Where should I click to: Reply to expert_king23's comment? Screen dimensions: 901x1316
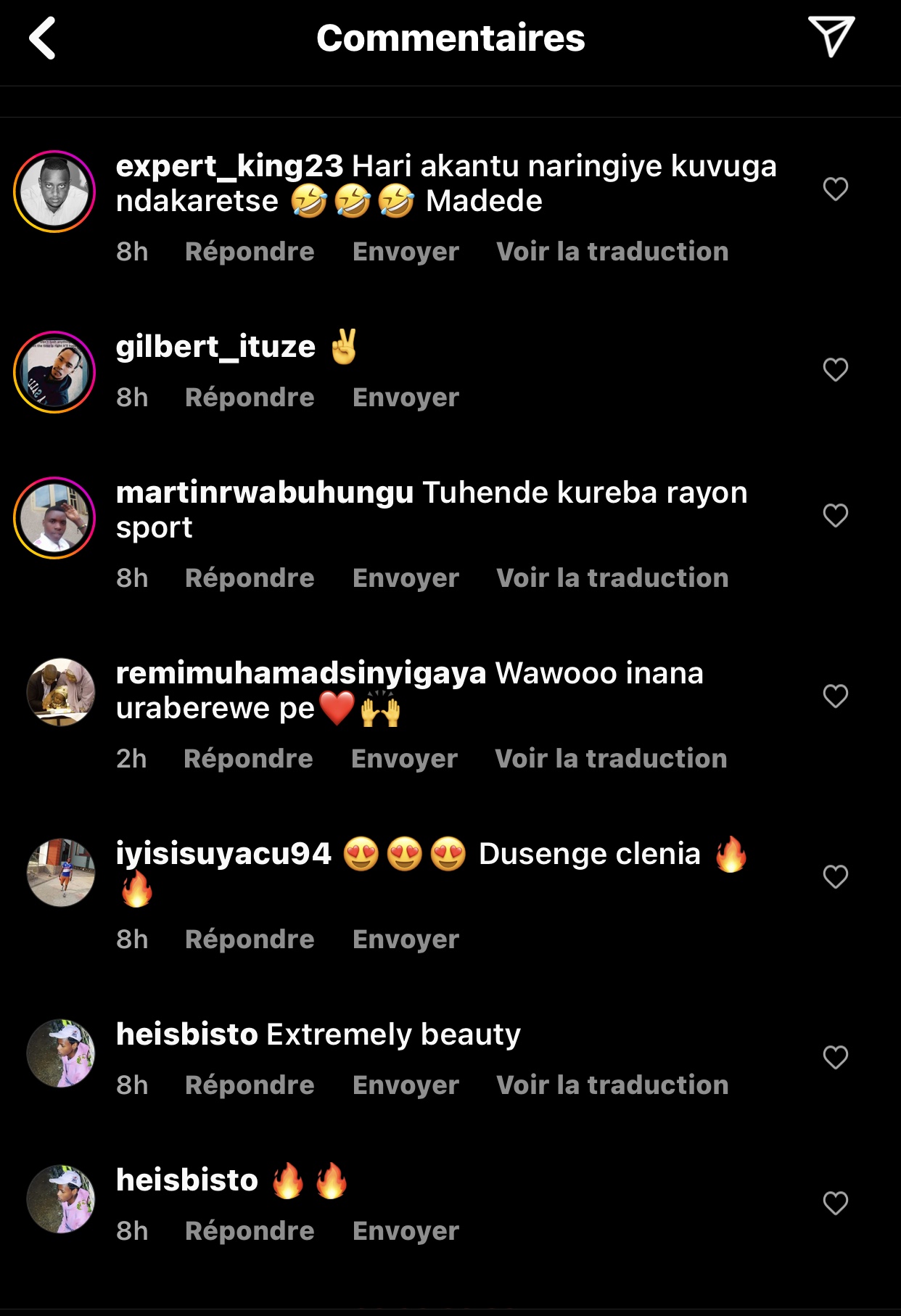click(x=250, y=252)
